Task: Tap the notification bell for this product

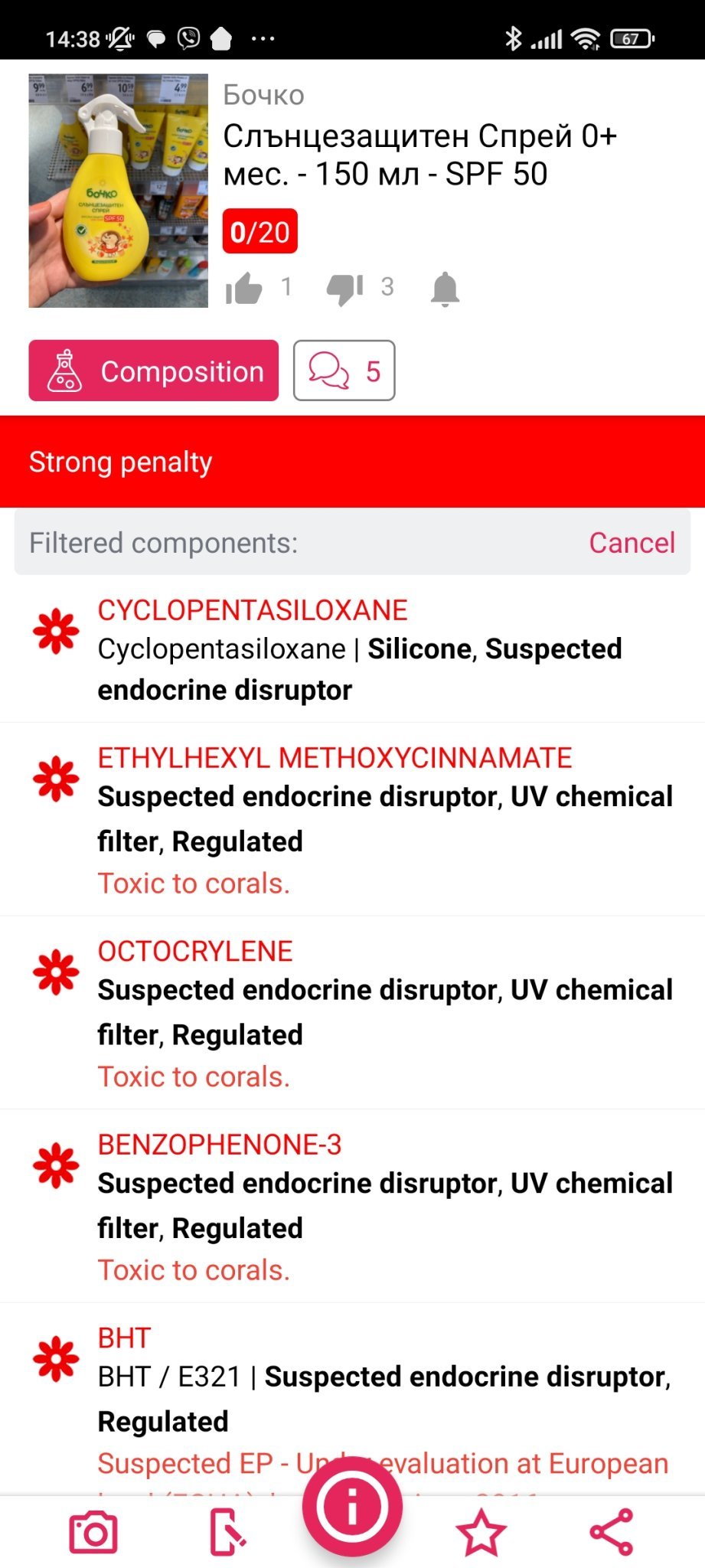Action: [445, 289]
